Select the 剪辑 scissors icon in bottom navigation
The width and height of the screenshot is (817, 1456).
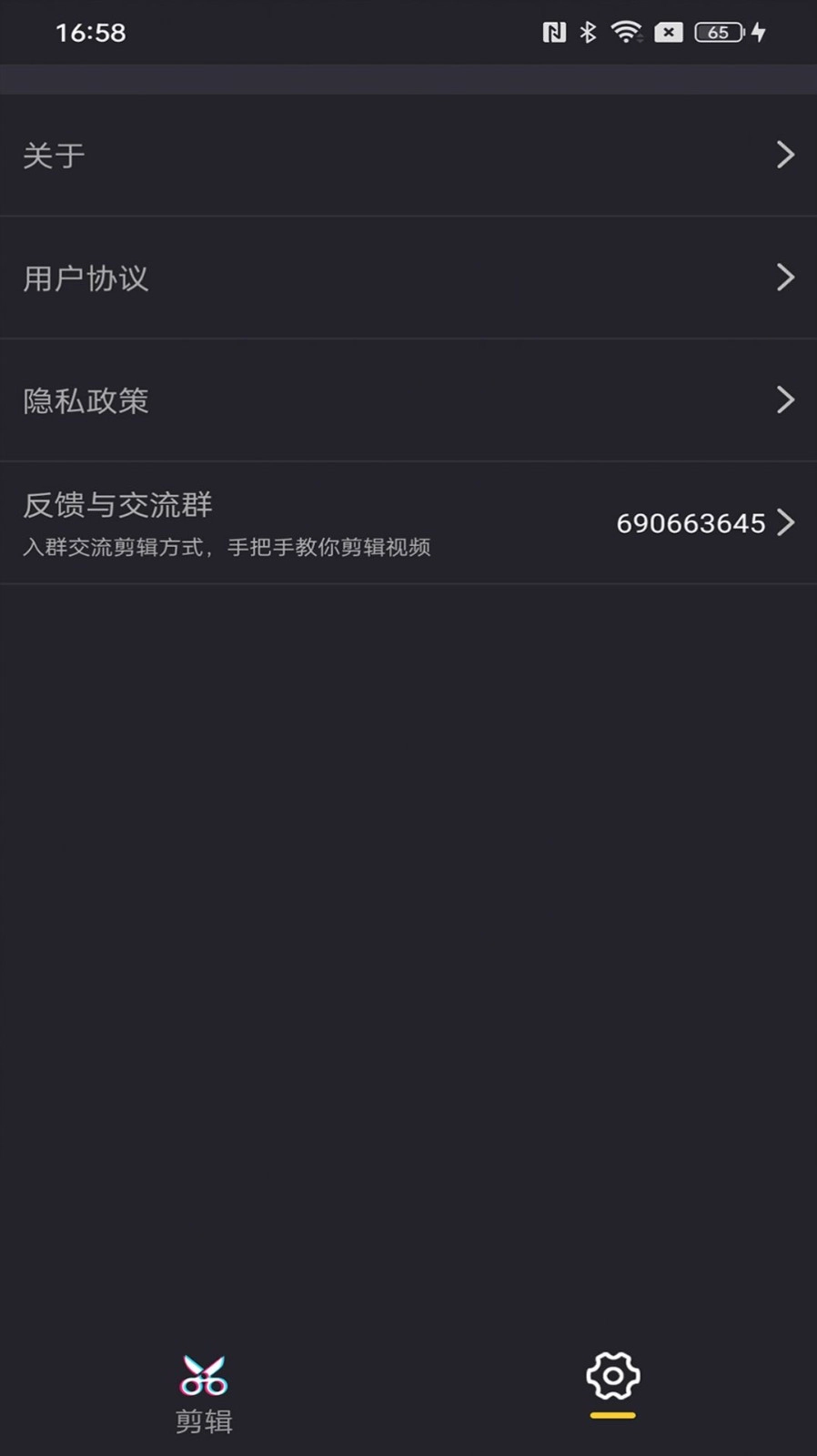[x=204, y=1374]
